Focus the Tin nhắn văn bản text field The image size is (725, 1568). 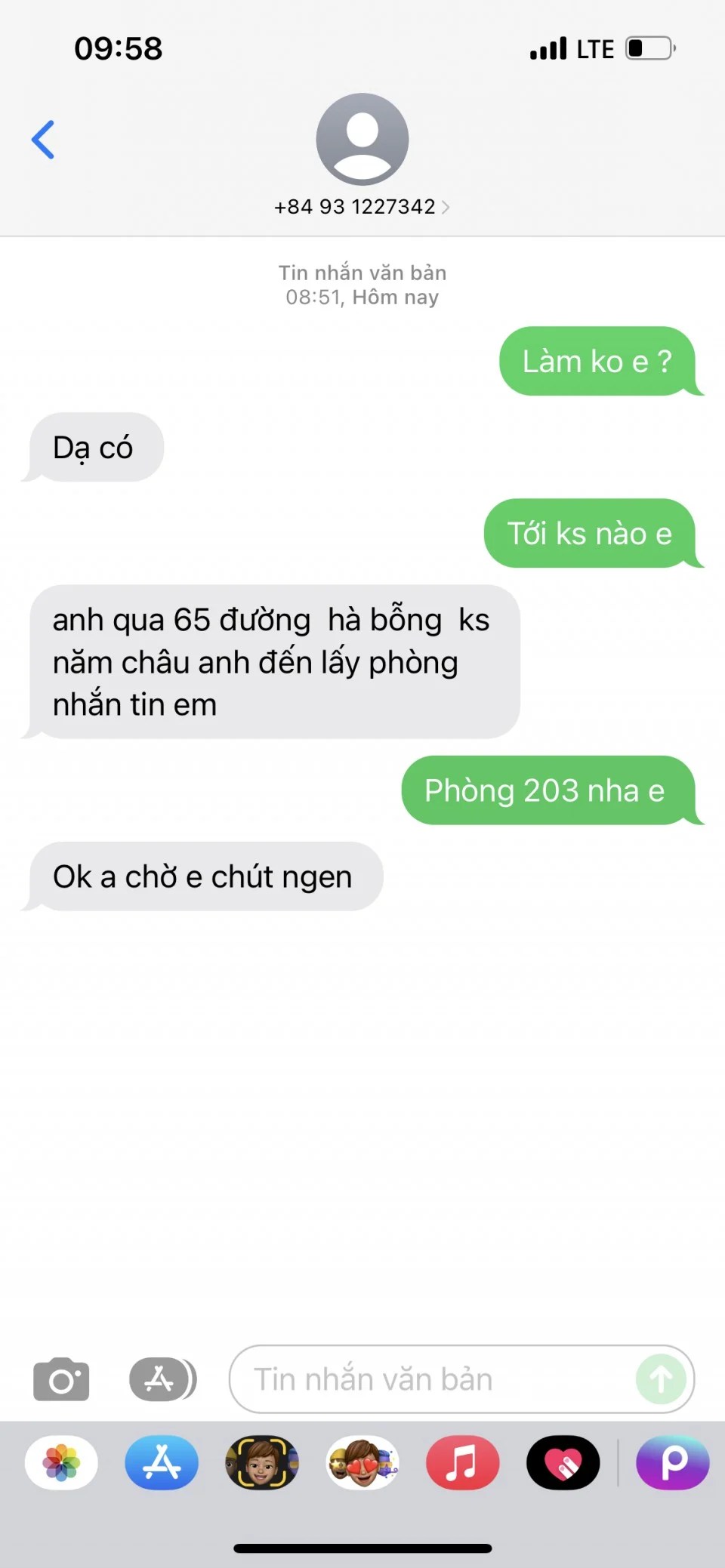coord(430,1379)
